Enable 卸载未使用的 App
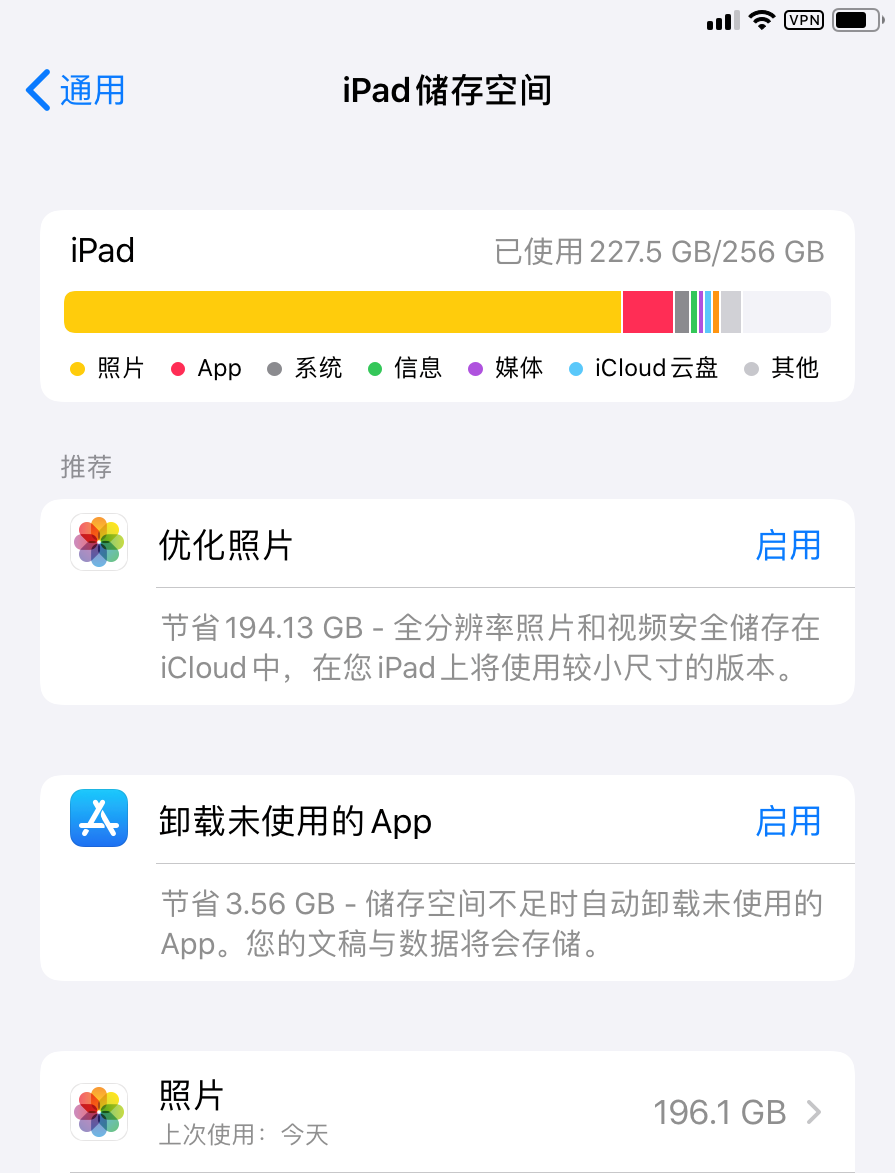 point(788,822)
